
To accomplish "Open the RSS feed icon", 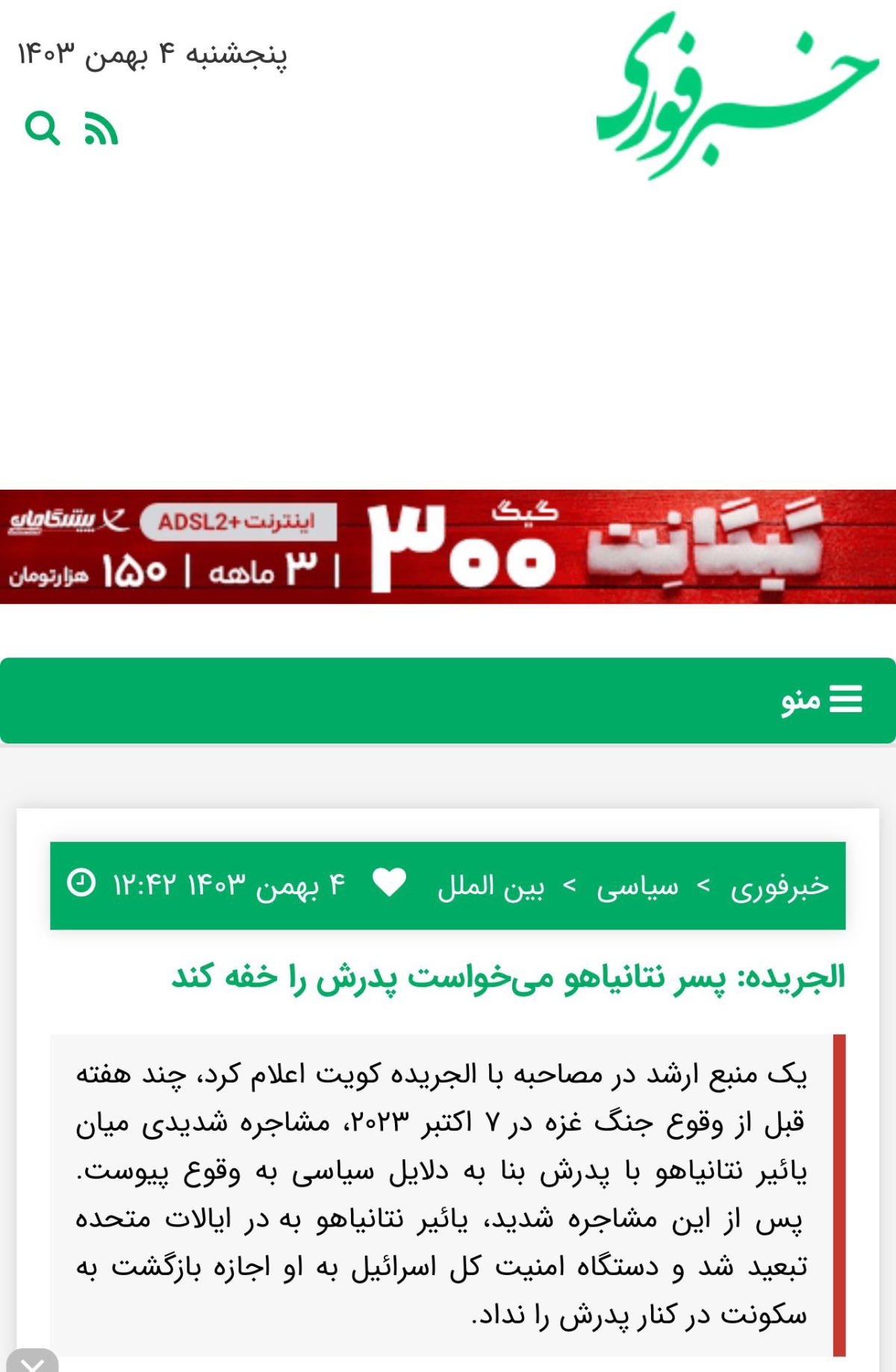I will point(101,128).
